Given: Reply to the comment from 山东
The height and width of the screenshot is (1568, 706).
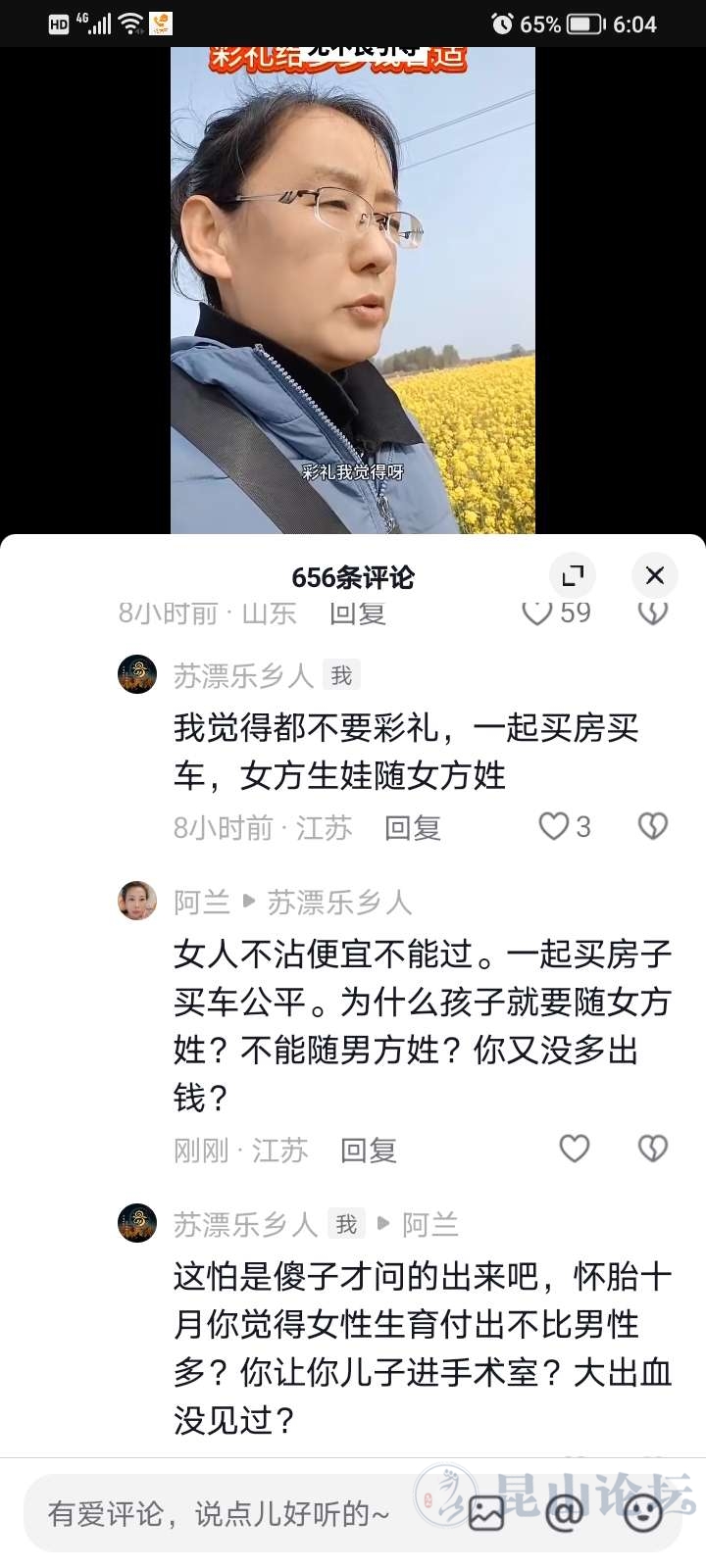Looking at the screenshot, I should (x=357, y=613).
